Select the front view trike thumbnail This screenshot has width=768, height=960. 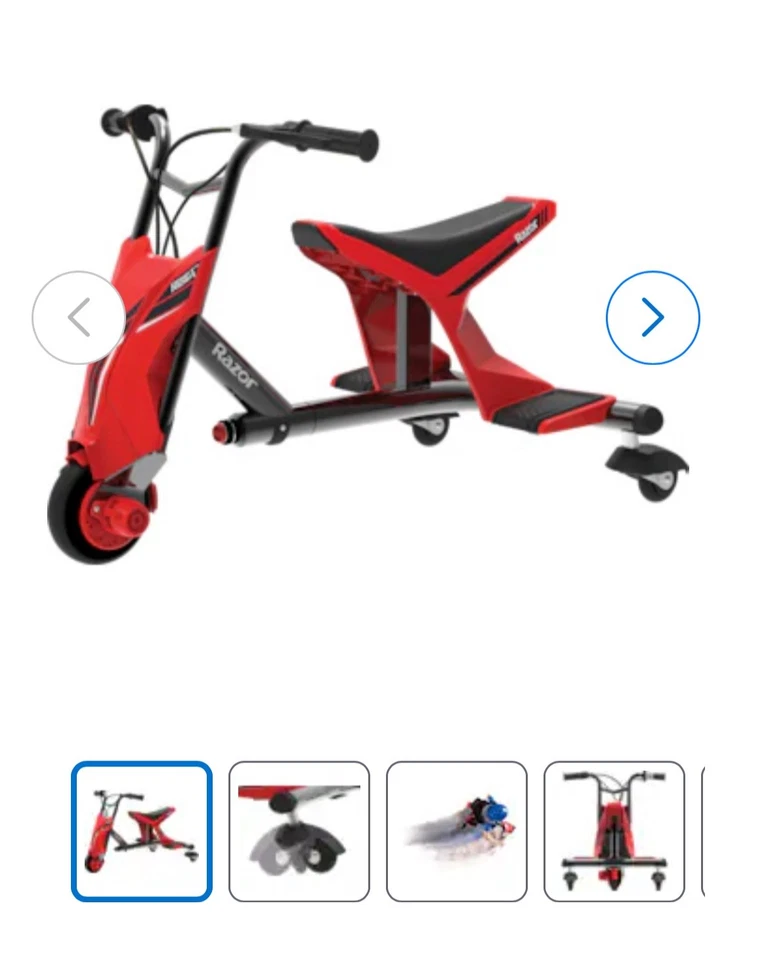[x=614, y=831]
